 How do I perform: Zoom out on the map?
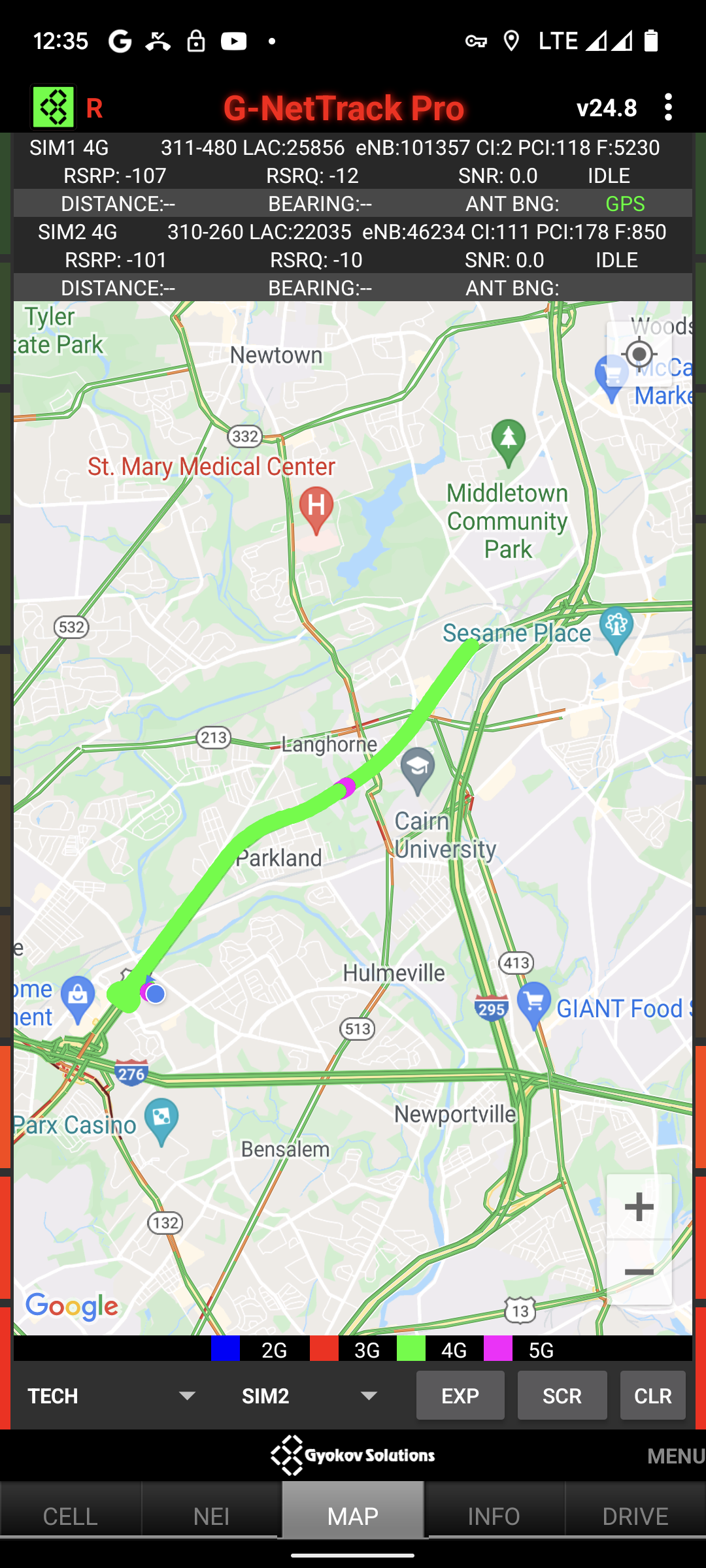point(639,1272)
